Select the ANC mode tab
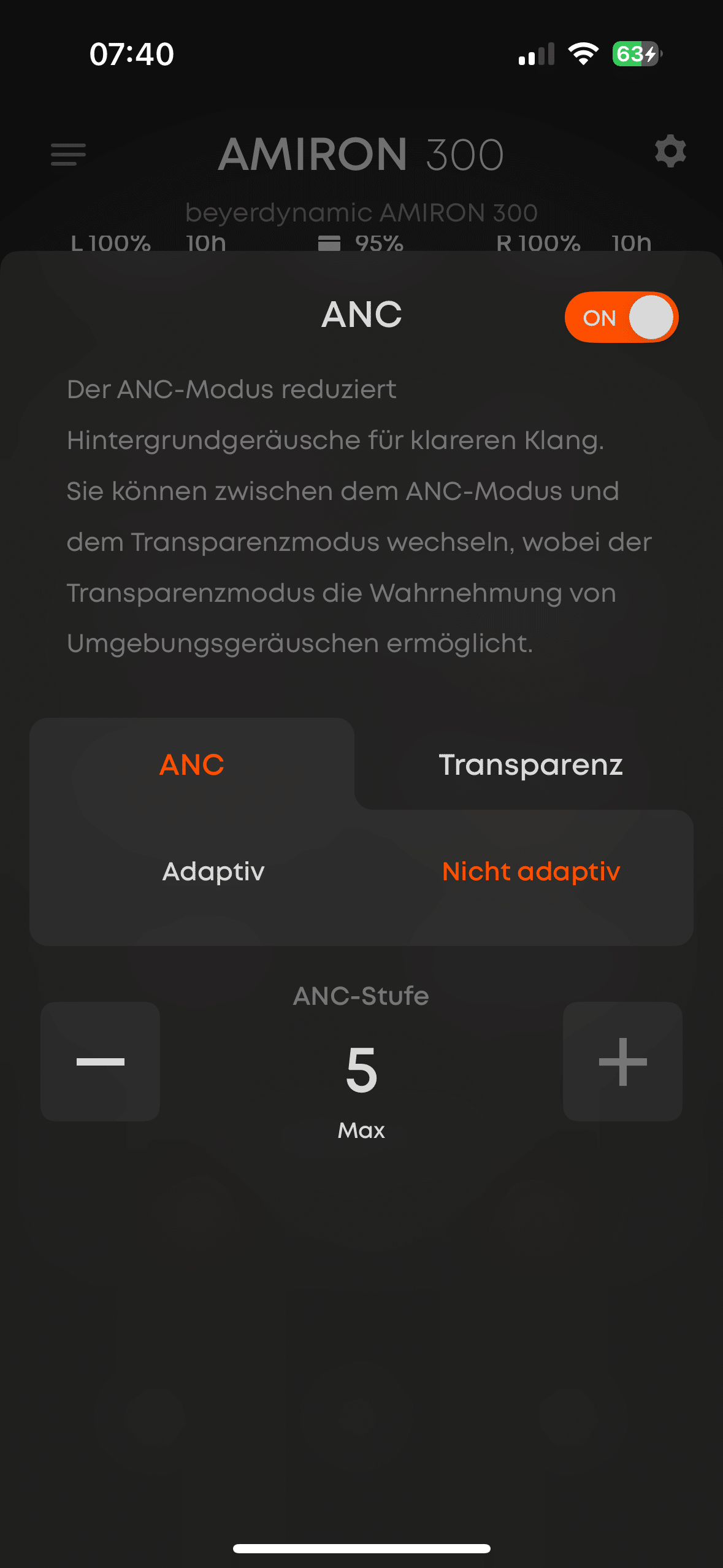723x1568 pixels. click(192, 764)
